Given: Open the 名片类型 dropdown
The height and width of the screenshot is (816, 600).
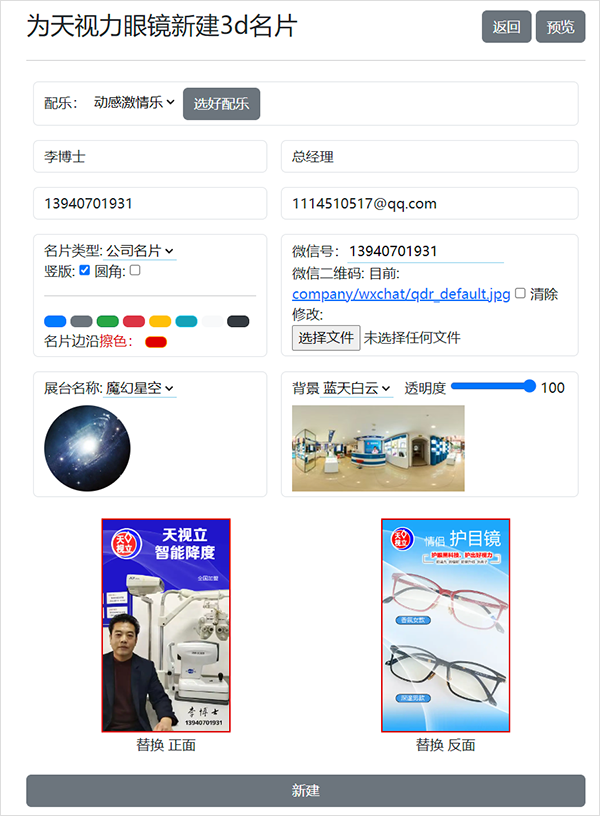Looking at the screenshot, I should [140, 251].
